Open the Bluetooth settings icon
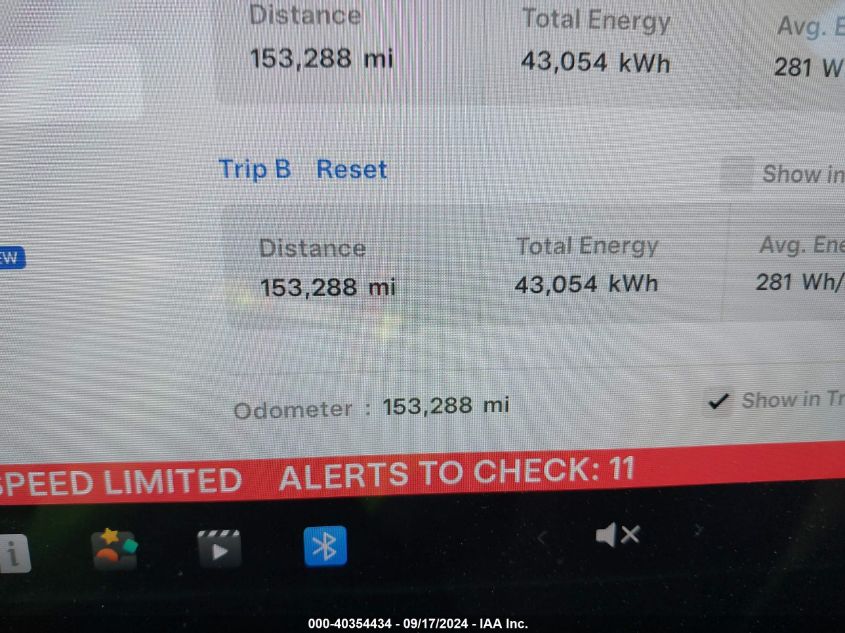Image resolution: width=845 pixels, height=633 pixels. click(x=325, y=546)
